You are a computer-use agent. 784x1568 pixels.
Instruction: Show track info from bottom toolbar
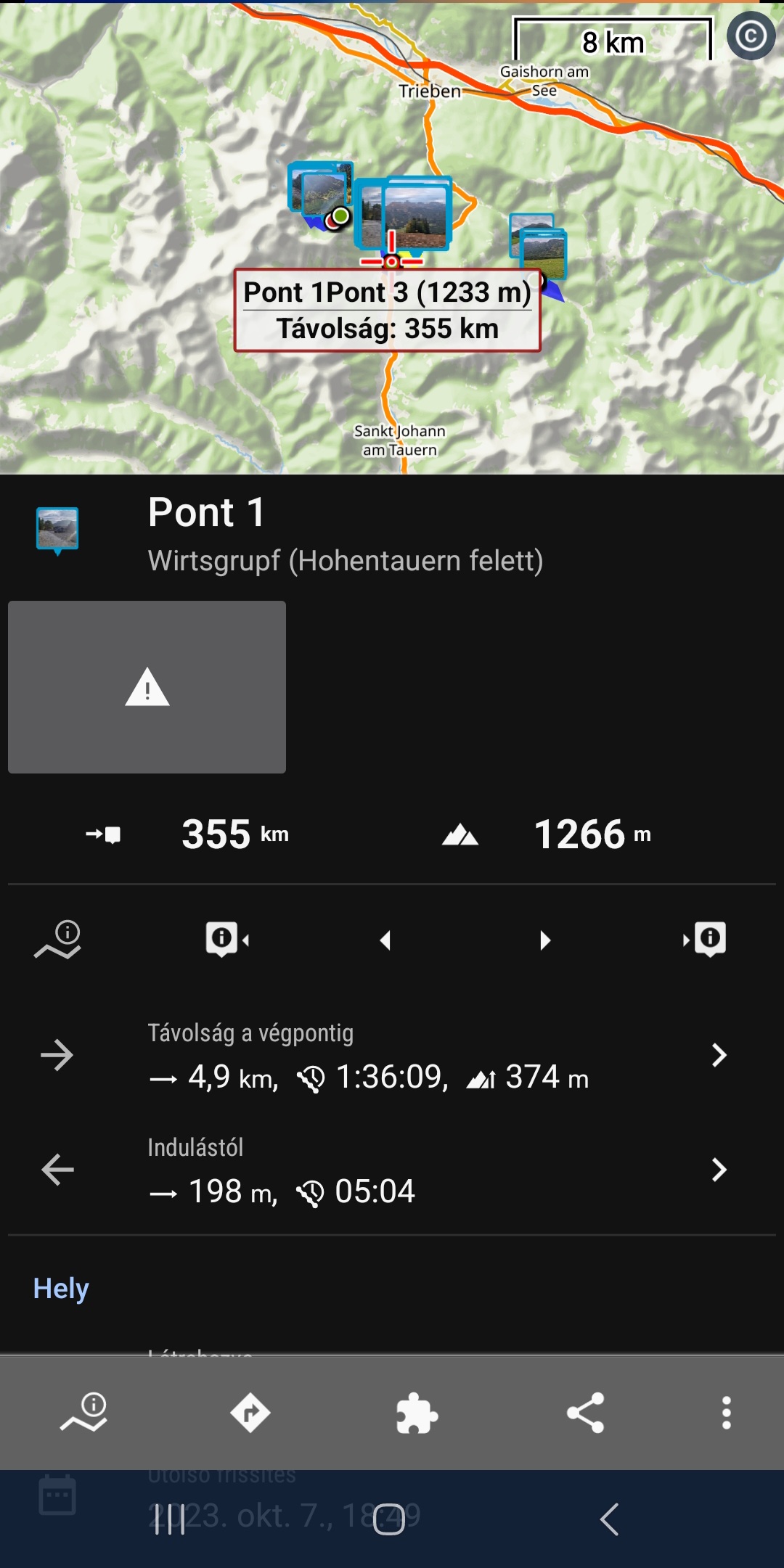[x=83, y=1413]
